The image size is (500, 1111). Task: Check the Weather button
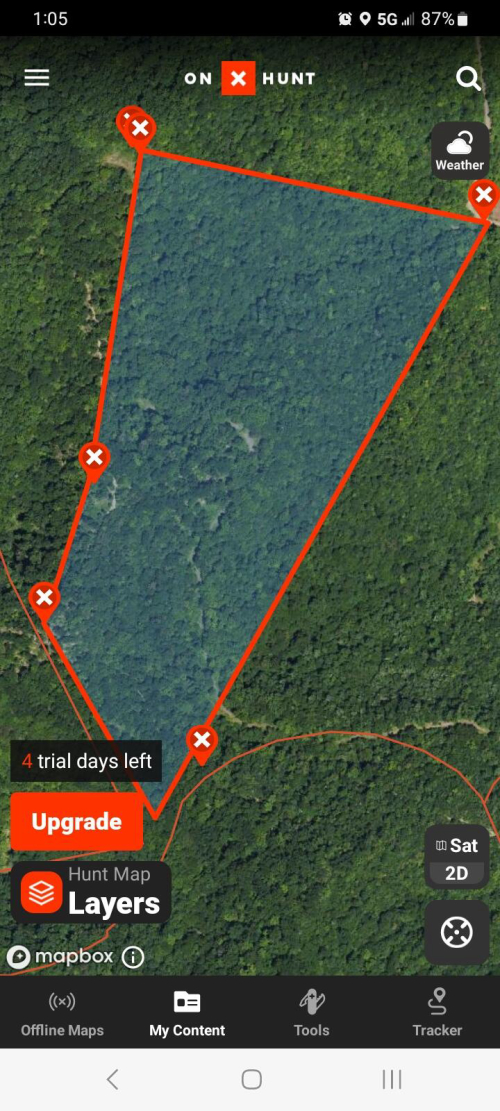[x=460, y=150]
